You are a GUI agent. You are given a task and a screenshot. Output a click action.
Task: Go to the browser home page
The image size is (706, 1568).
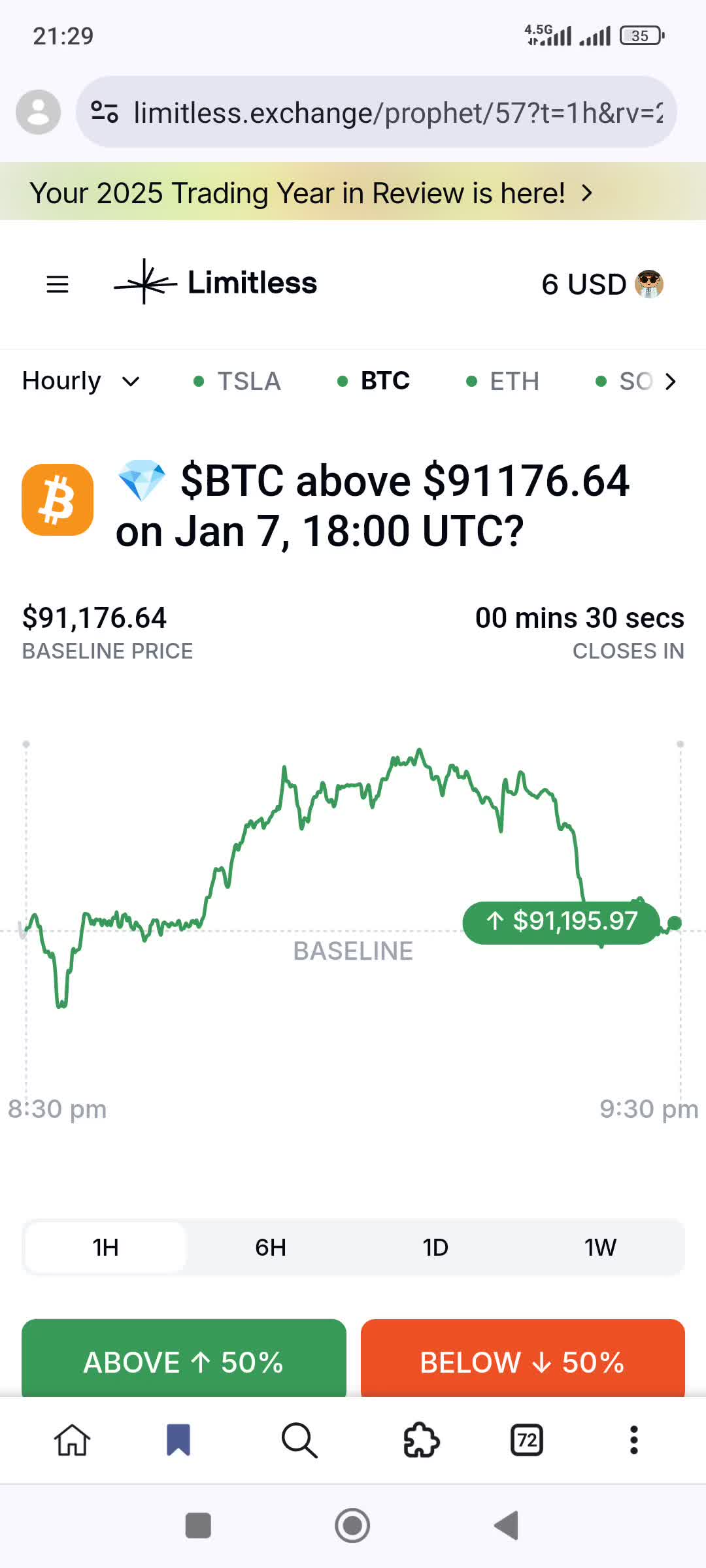(72, 1440)
